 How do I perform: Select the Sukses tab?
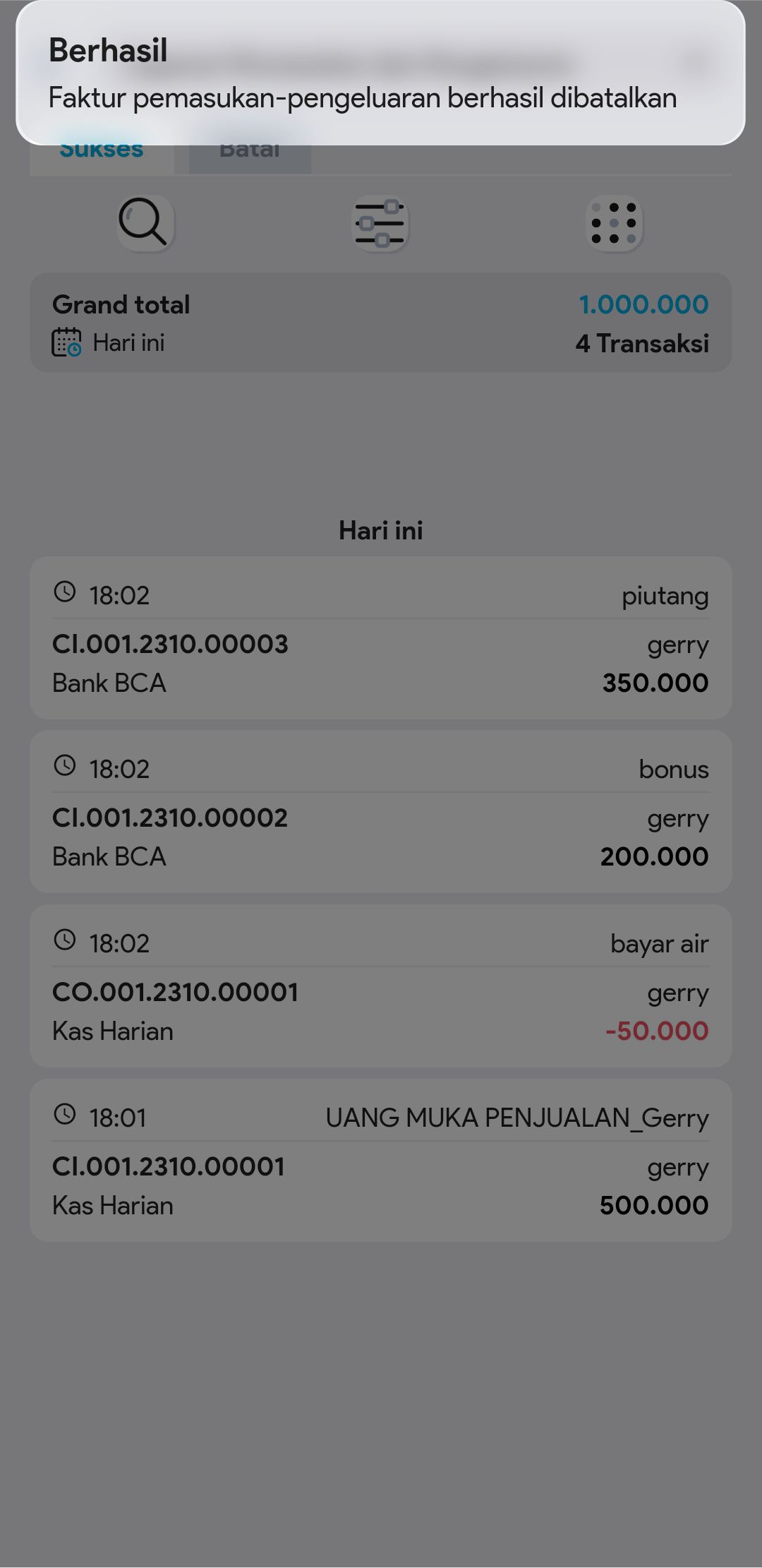coord(102,157)
